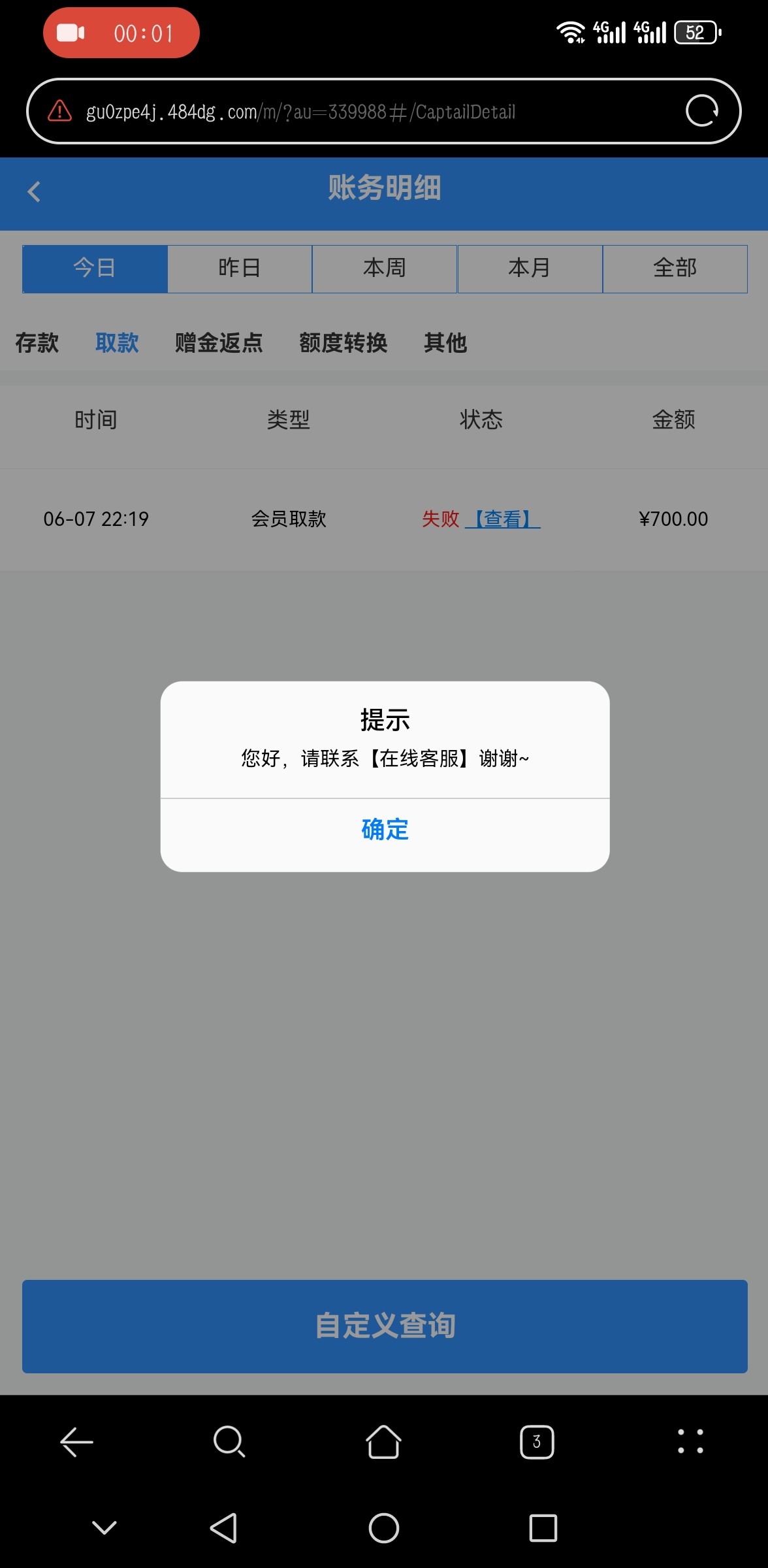
Task: Switch to 昨日 date filter
Action: coord(240,269)
